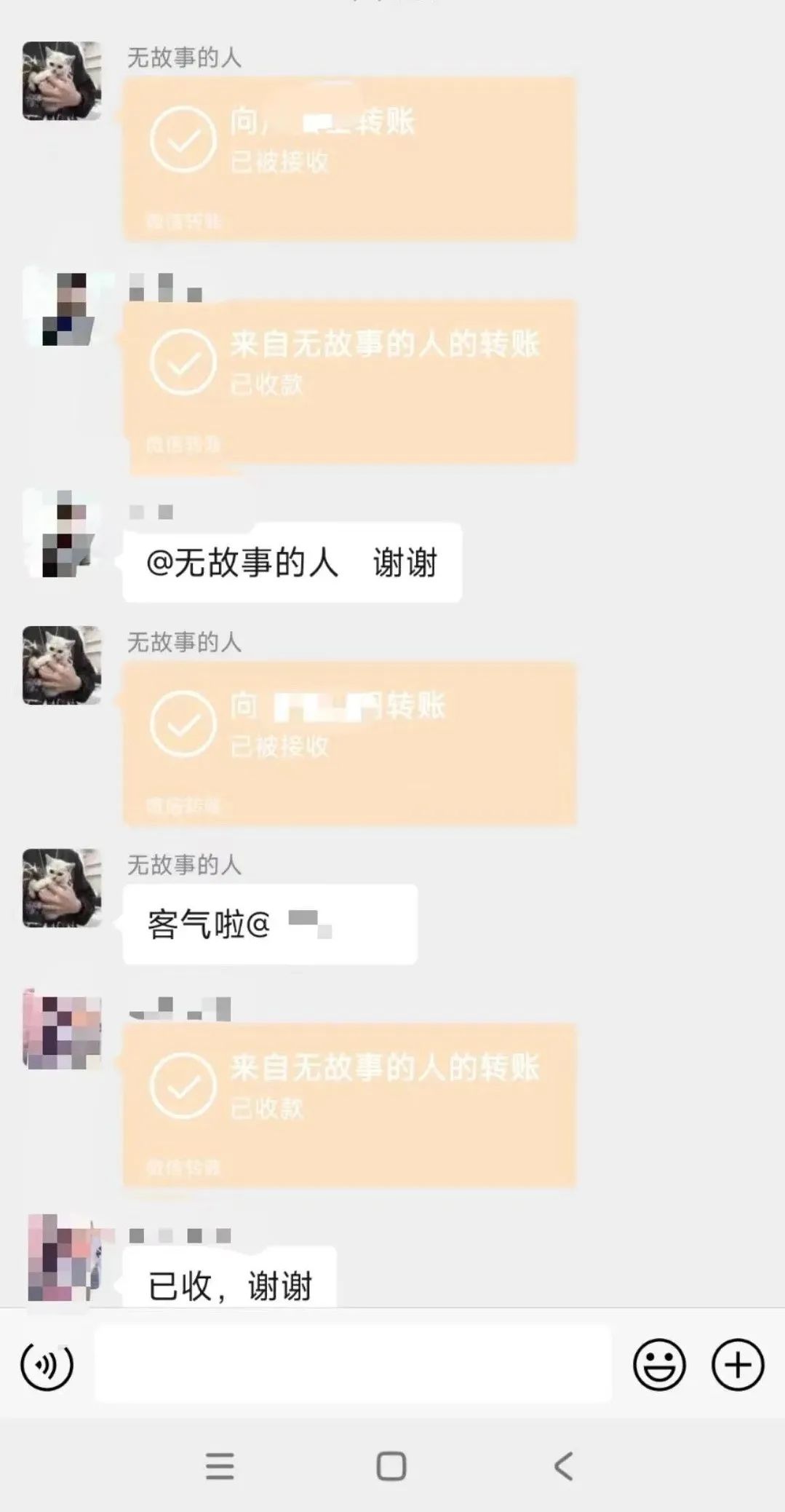785x1512 pixels.
Task: Focus the message text field
Action: coord(353,1363)
